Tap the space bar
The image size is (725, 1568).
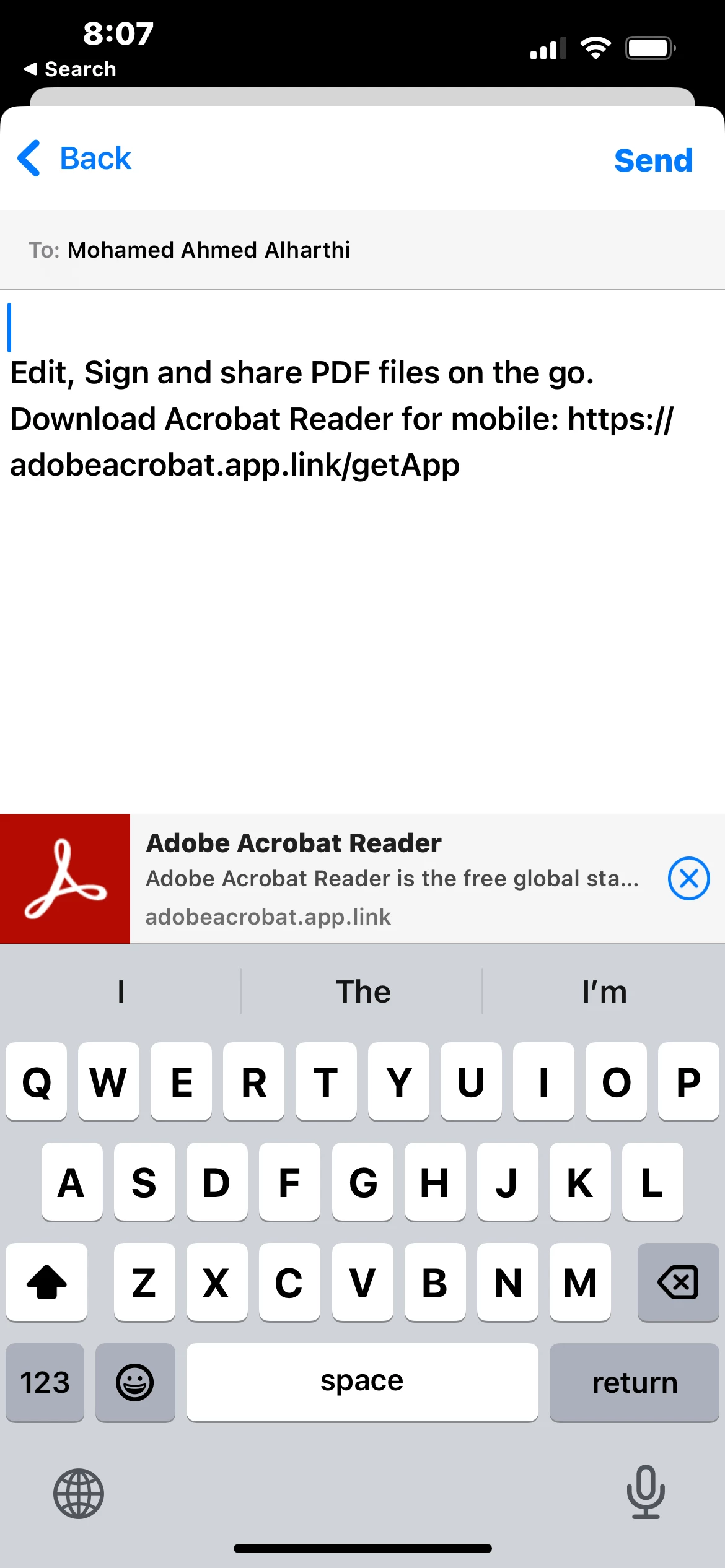pyautogui.click(x=362, y=1382)
